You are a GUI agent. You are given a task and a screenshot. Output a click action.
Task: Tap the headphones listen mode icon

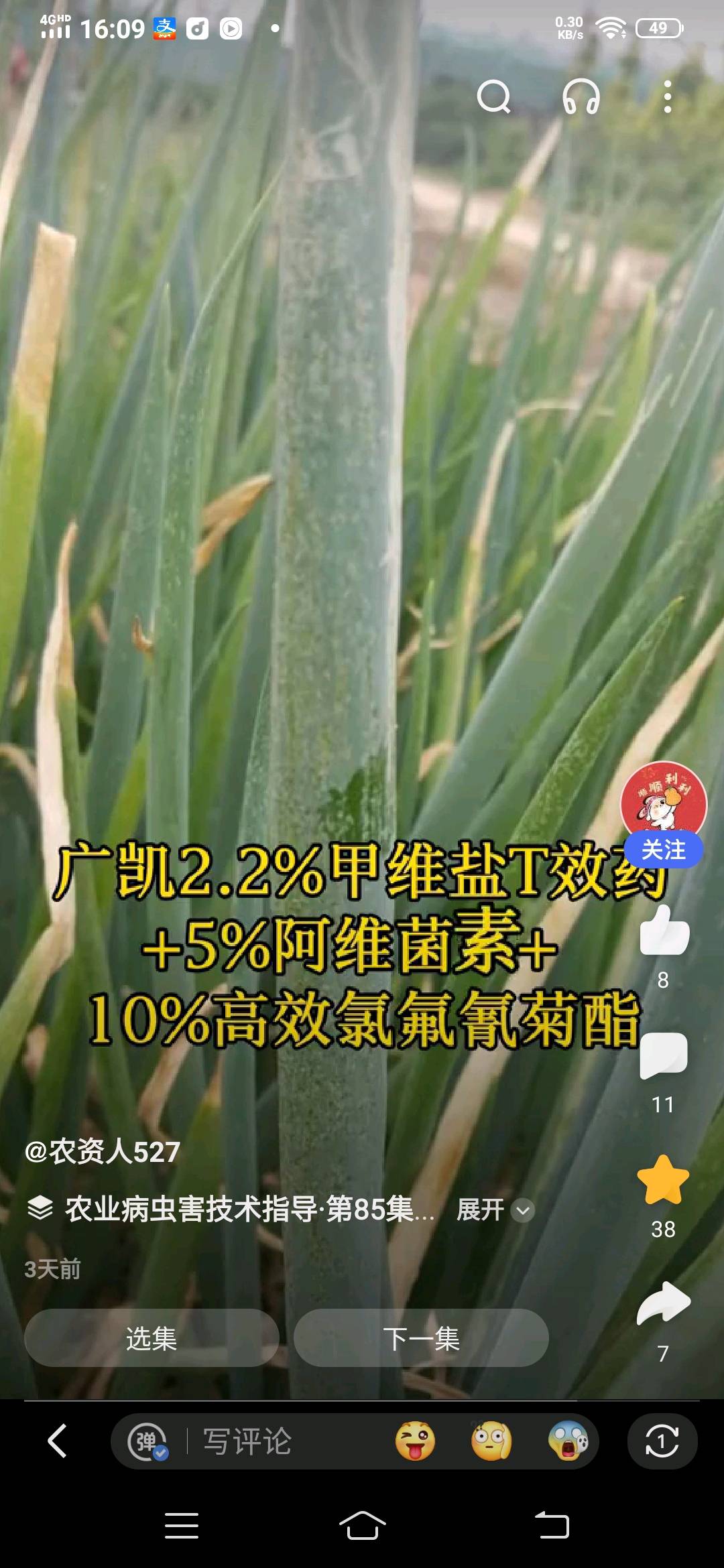point(581,97)
